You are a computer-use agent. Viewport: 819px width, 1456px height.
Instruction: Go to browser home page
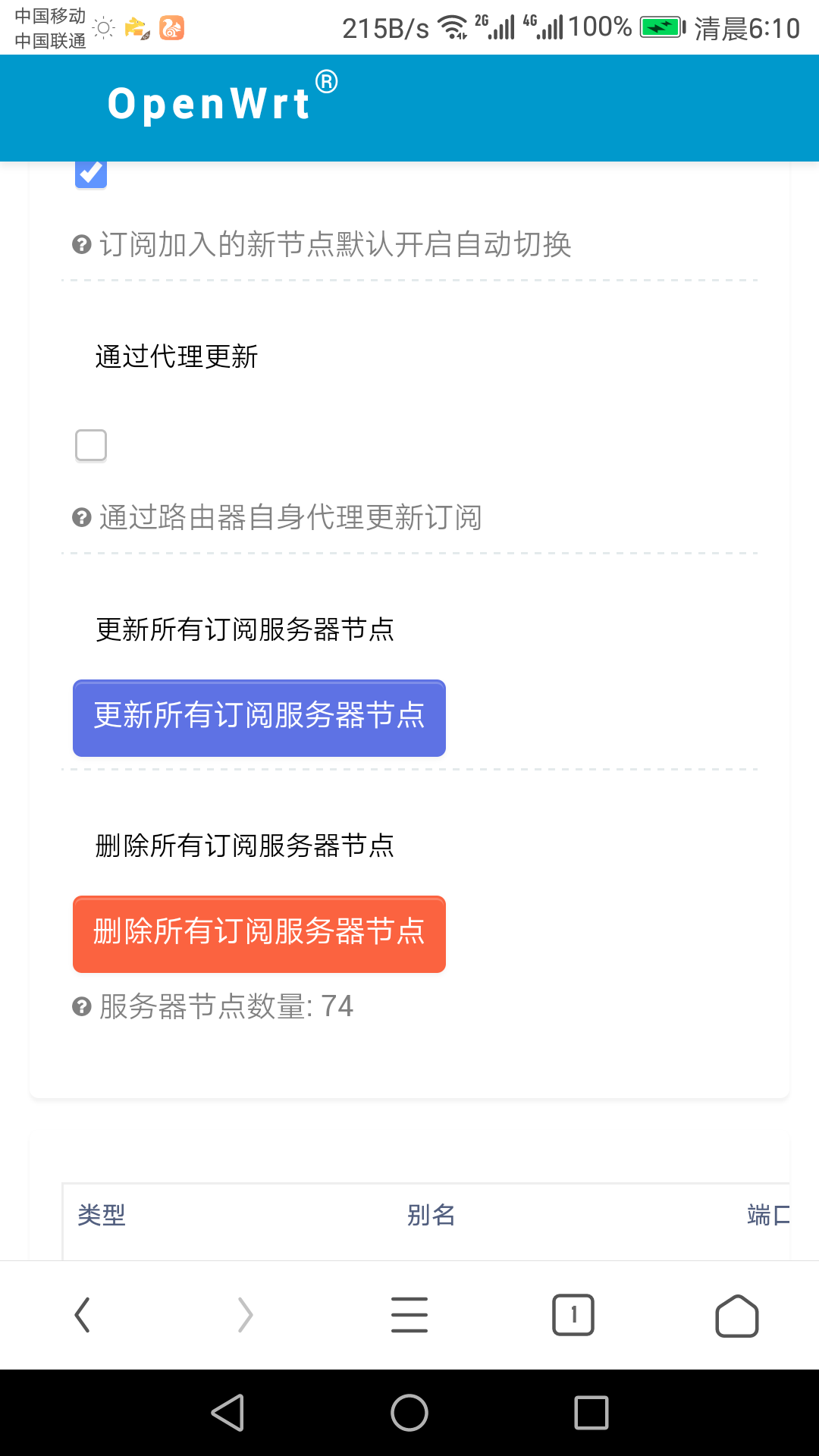point(737,1316)
